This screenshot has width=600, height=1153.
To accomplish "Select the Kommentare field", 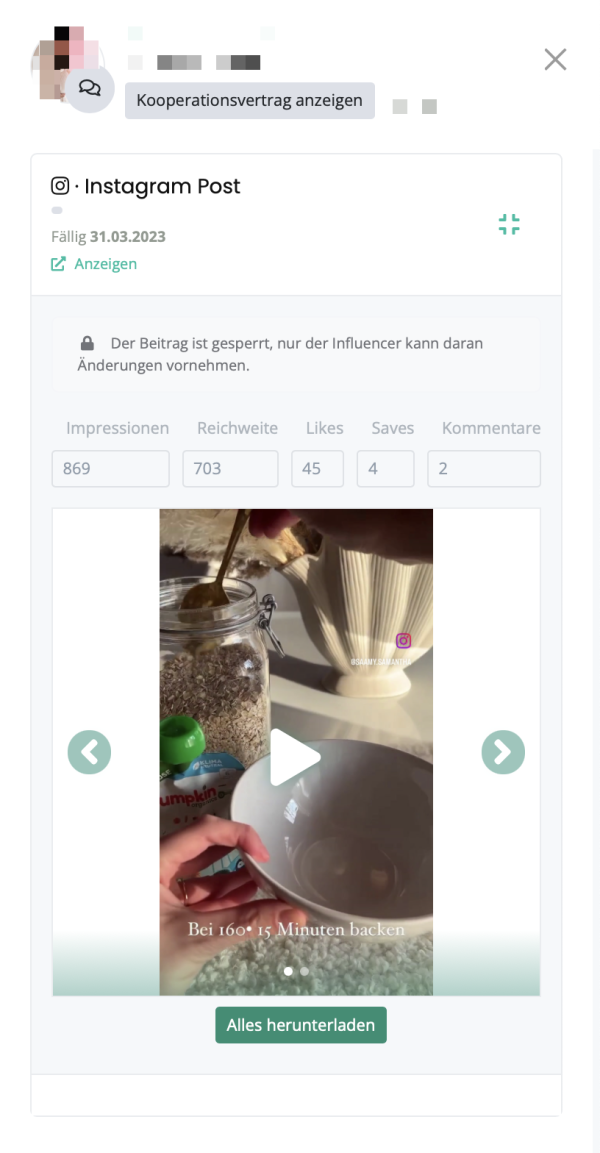I will coord(484,468).
